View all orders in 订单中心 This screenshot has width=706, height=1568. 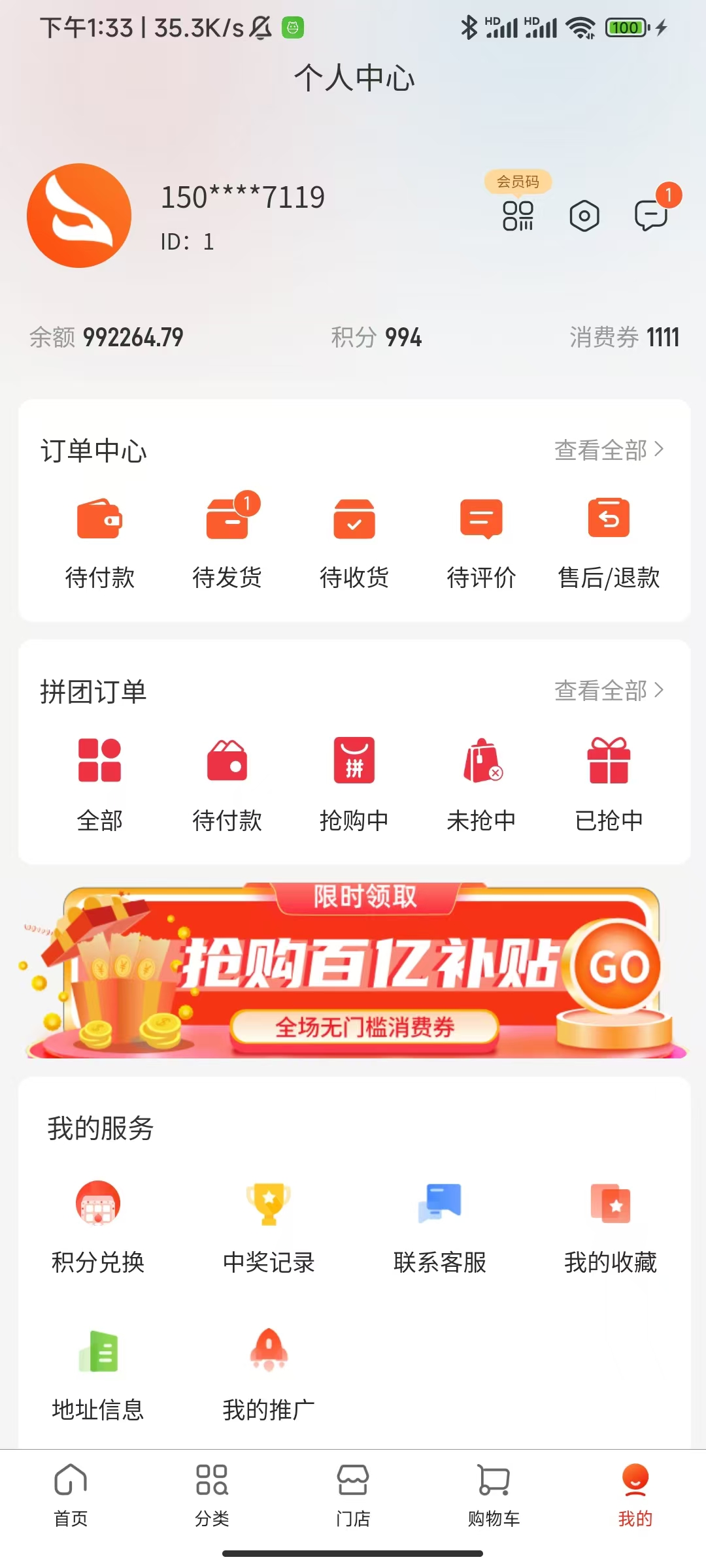(x=609, y=450)
